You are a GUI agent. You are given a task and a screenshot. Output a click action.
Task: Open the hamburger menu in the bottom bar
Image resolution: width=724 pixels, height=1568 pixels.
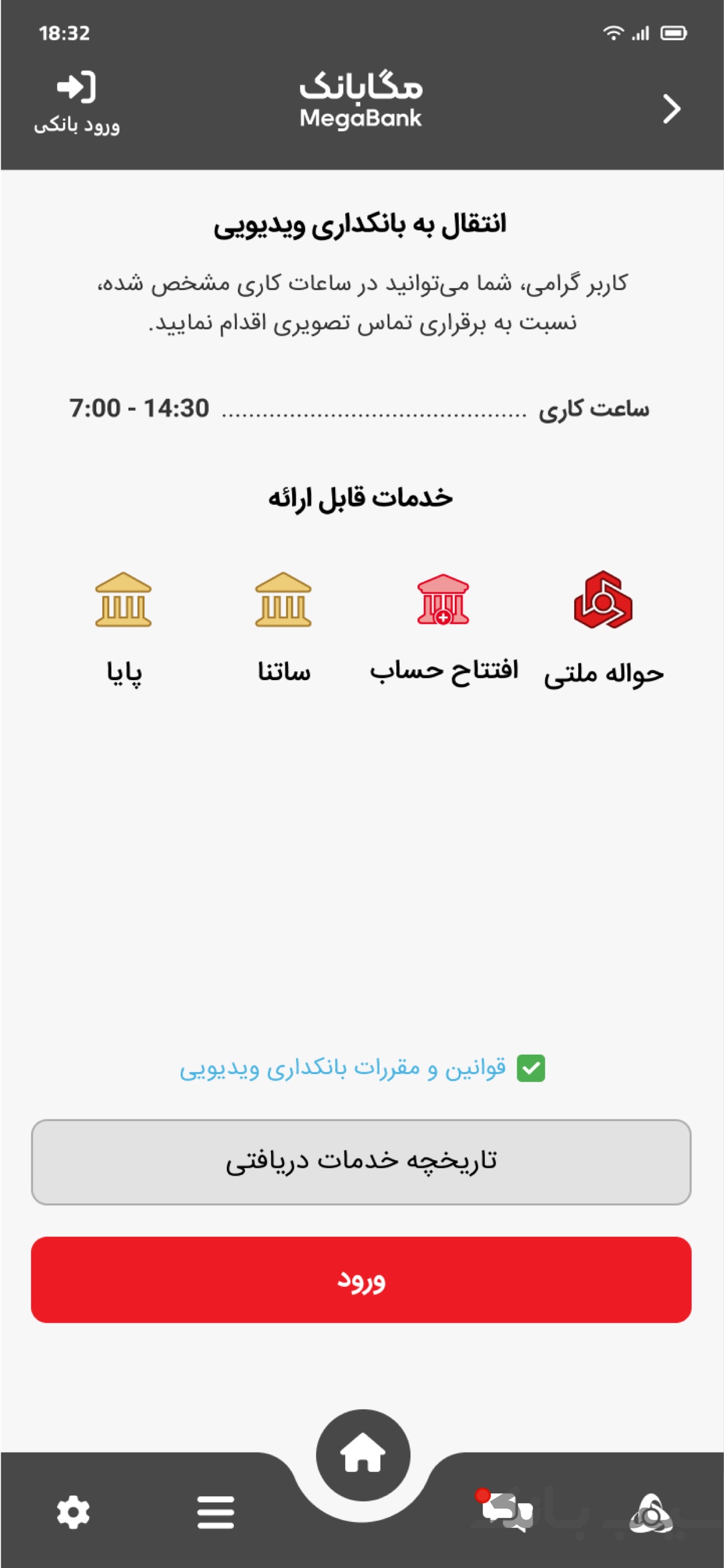[216, 1514]
